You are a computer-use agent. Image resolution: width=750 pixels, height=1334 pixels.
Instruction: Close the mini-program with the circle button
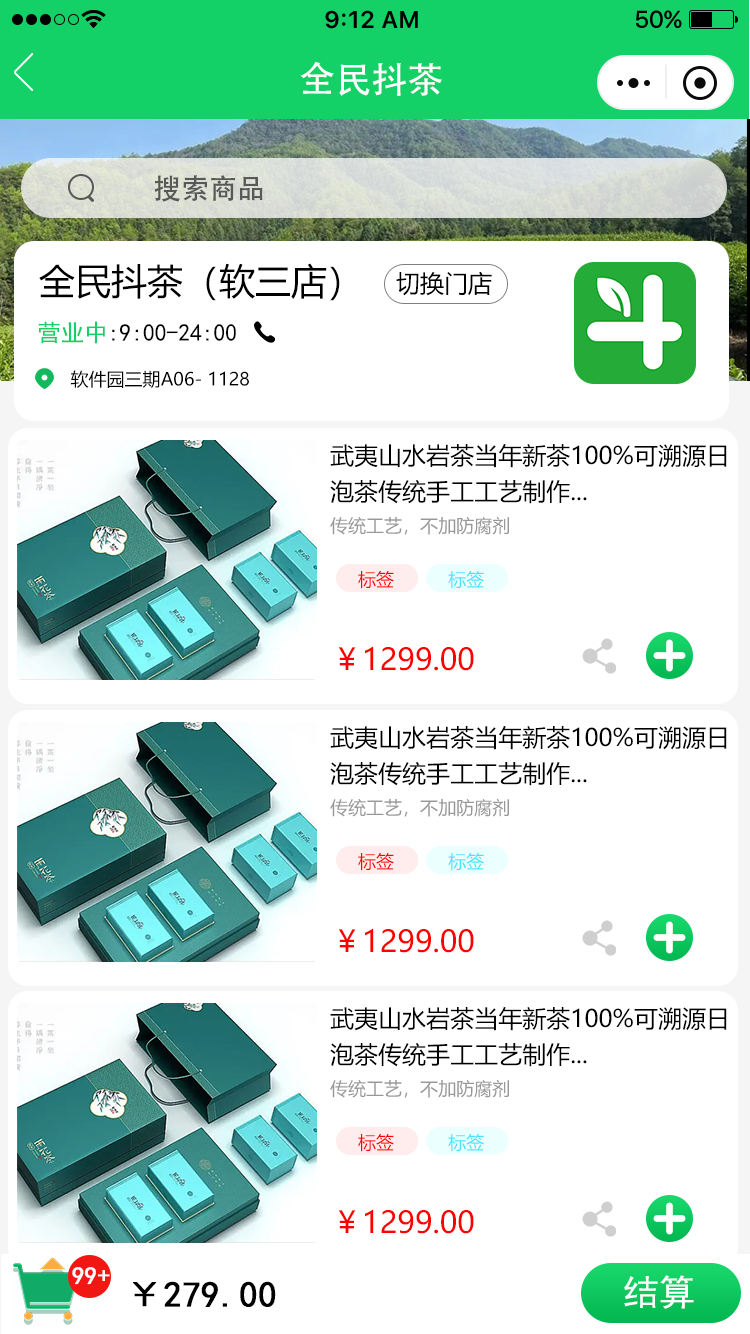700,83
